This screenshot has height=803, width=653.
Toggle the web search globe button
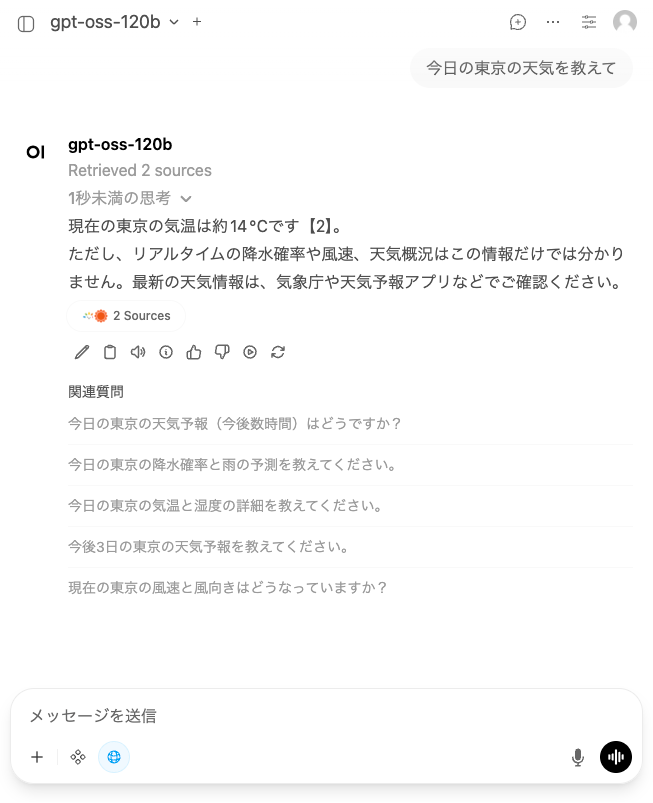pyautogui.click(x=114, y=757)
